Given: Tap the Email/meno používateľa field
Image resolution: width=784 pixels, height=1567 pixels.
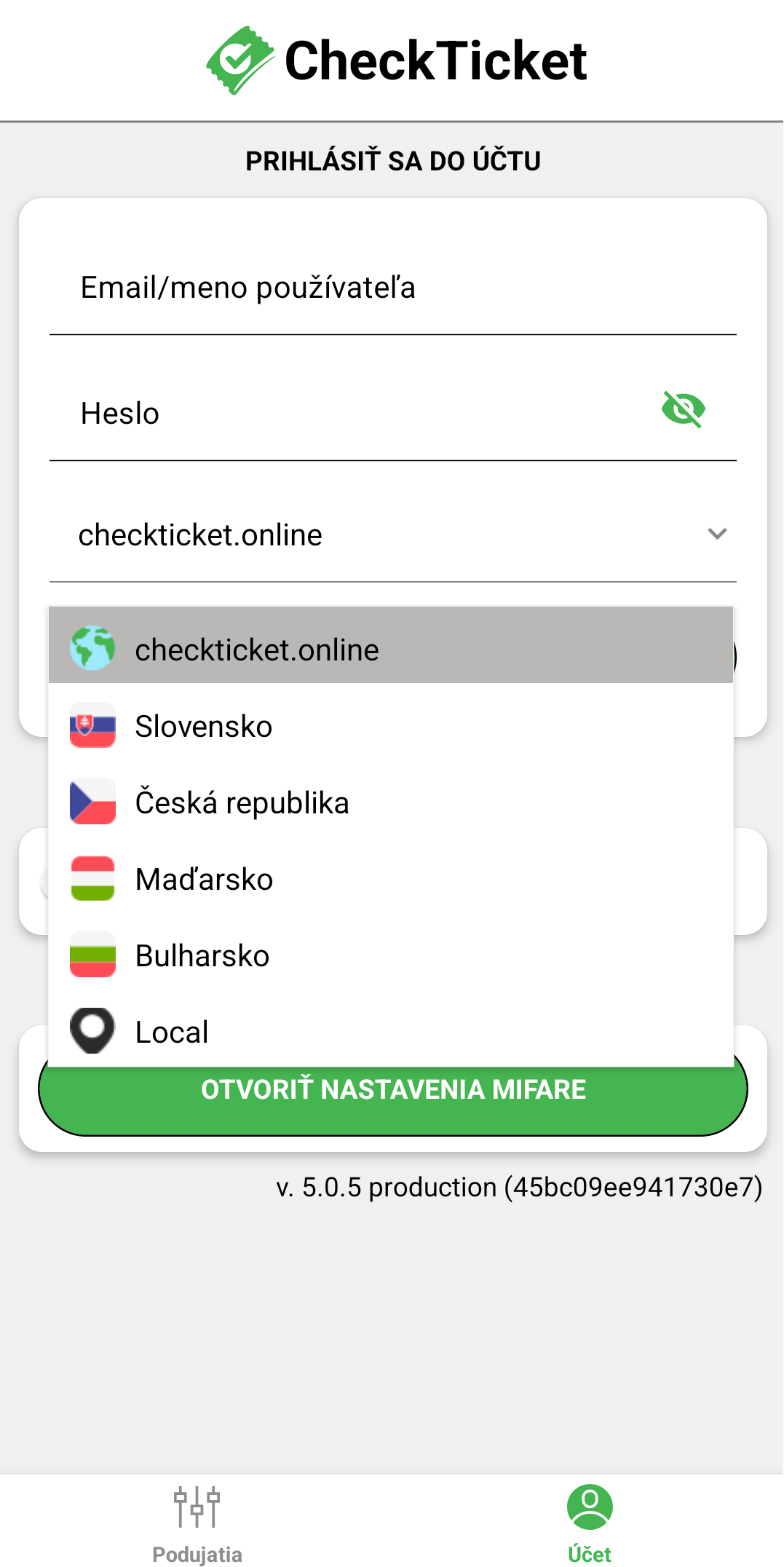Looking at the screenshot, I should [x=393, y=288].
